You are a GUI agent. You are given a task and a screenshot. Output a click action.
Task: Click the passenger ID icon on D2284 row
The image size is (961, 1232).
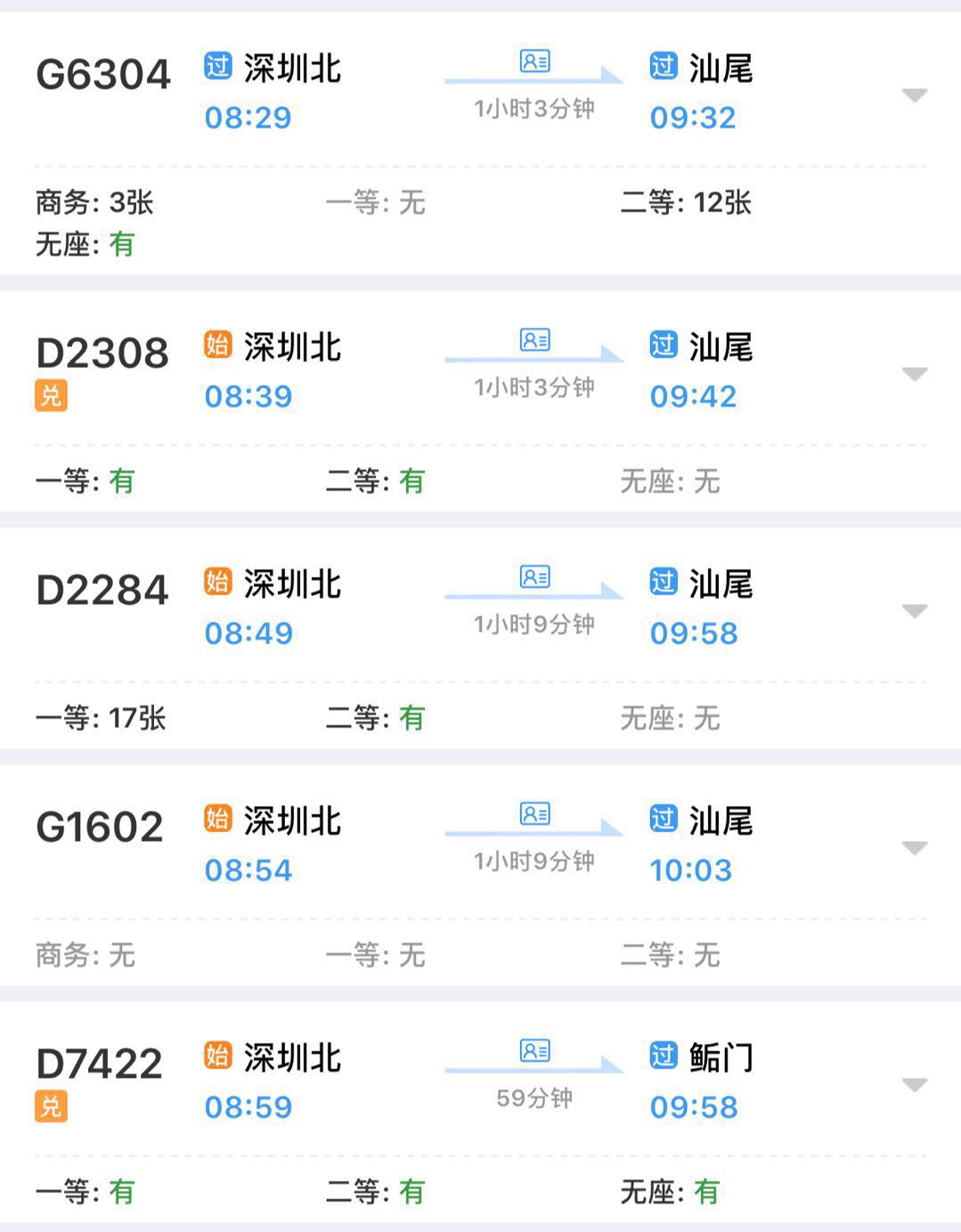pos(534,577)
